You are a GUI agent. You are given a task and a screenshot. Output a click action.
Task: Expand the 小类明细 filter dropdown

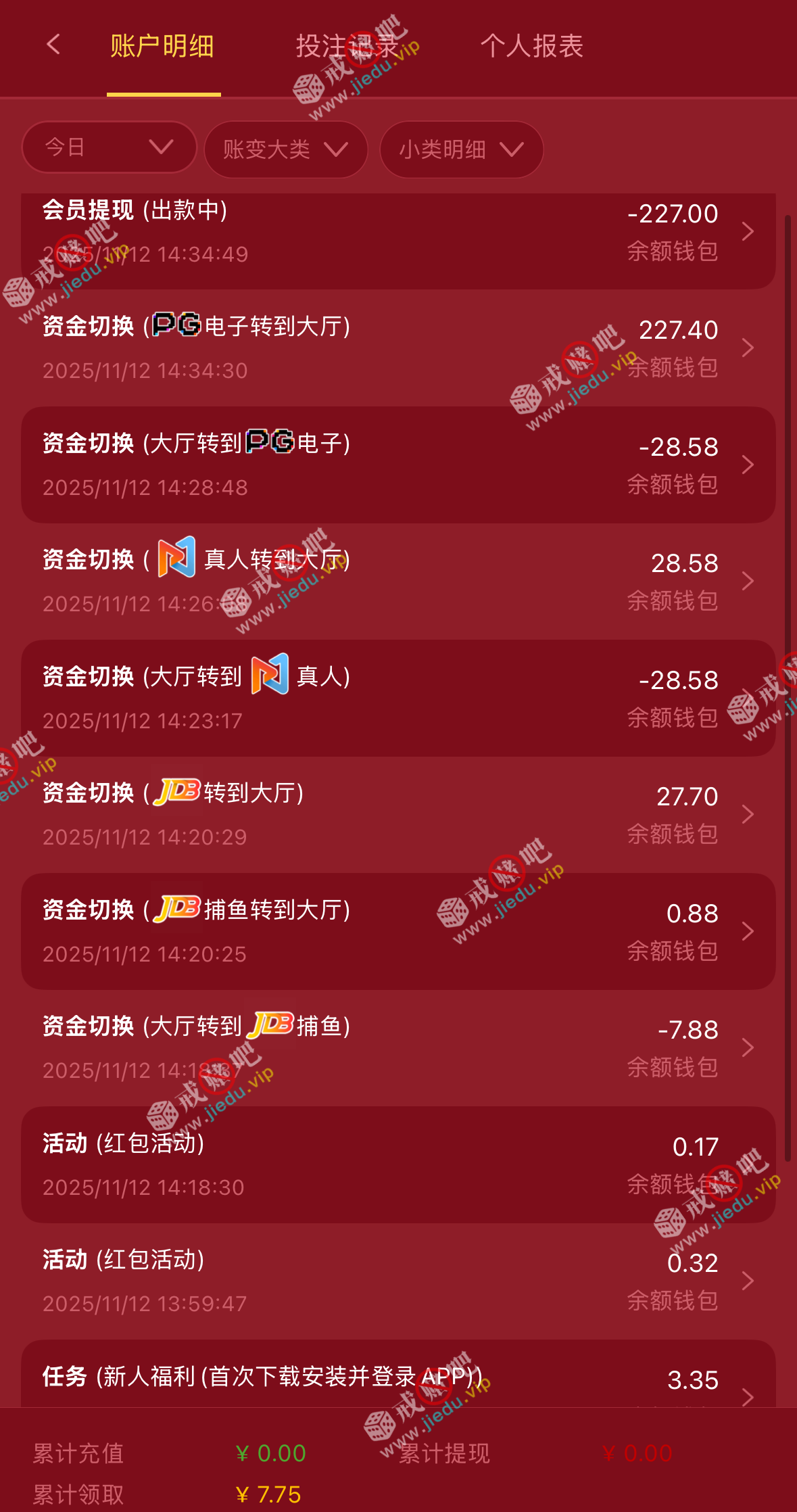tap(461, 149)
